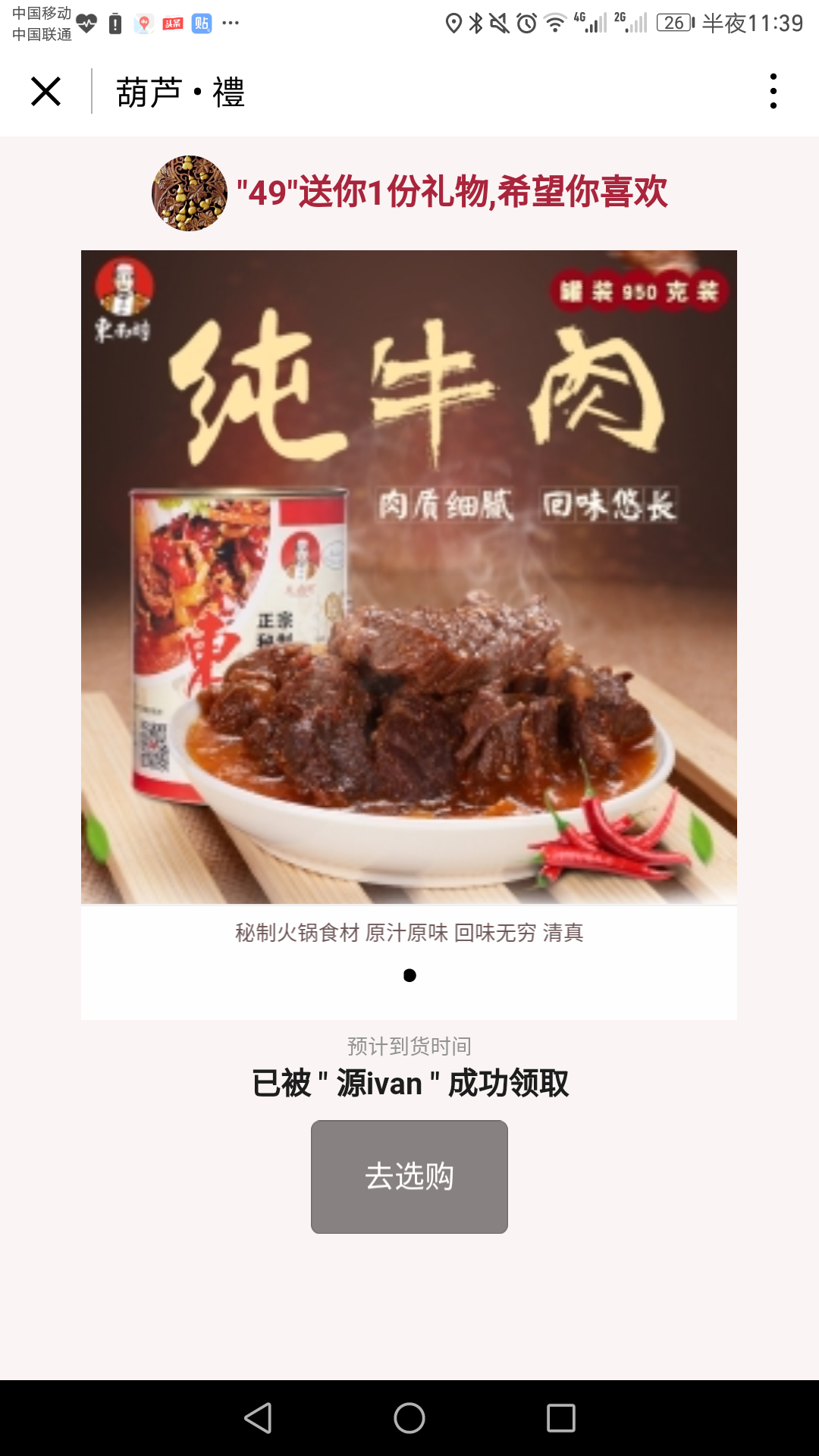Go to the phone's home screen

pyautogui.click(x=409, y=1417)
